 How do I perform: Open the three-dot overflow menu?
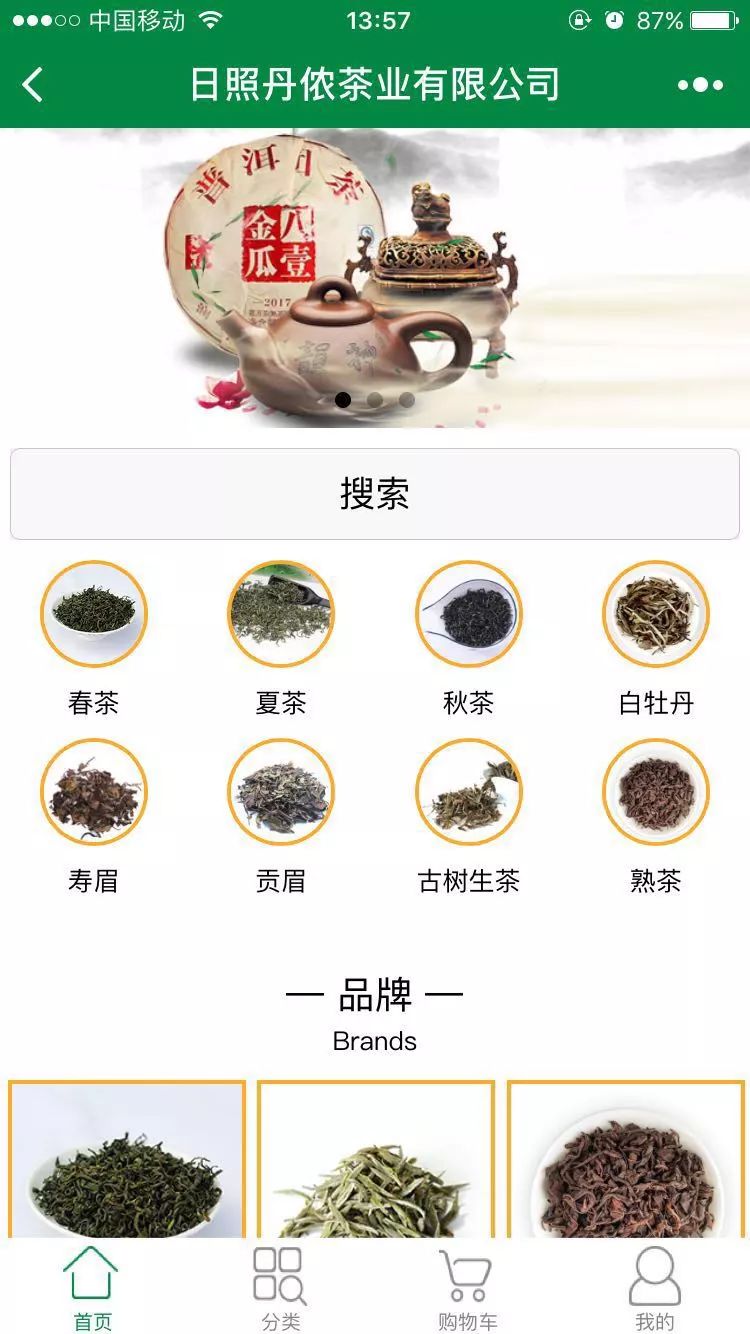tap(700, 85)
